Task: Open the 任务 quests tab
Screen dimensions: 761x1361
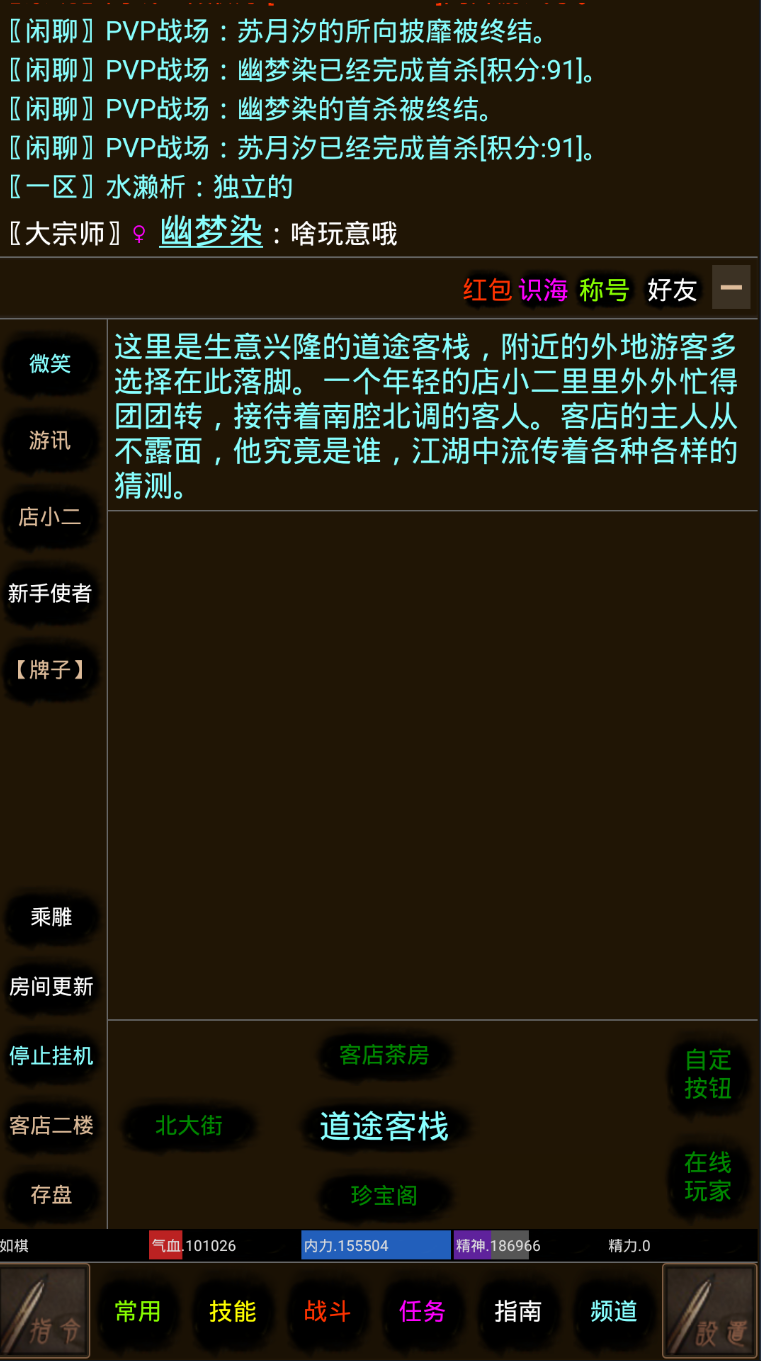Action: tap(424, 1313)
